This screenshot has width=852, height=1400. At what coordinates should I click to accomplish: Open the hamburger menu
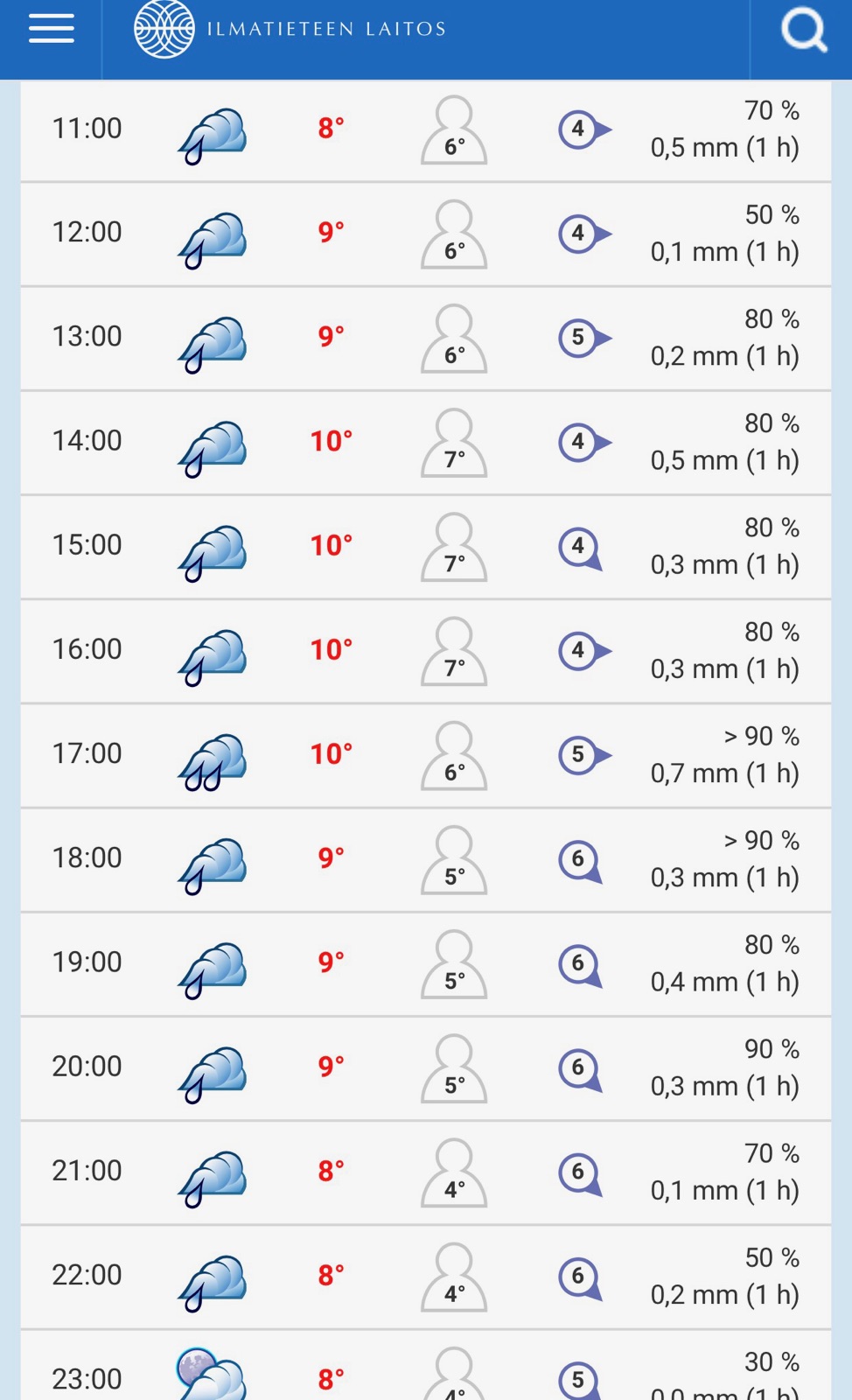point(52,29)
